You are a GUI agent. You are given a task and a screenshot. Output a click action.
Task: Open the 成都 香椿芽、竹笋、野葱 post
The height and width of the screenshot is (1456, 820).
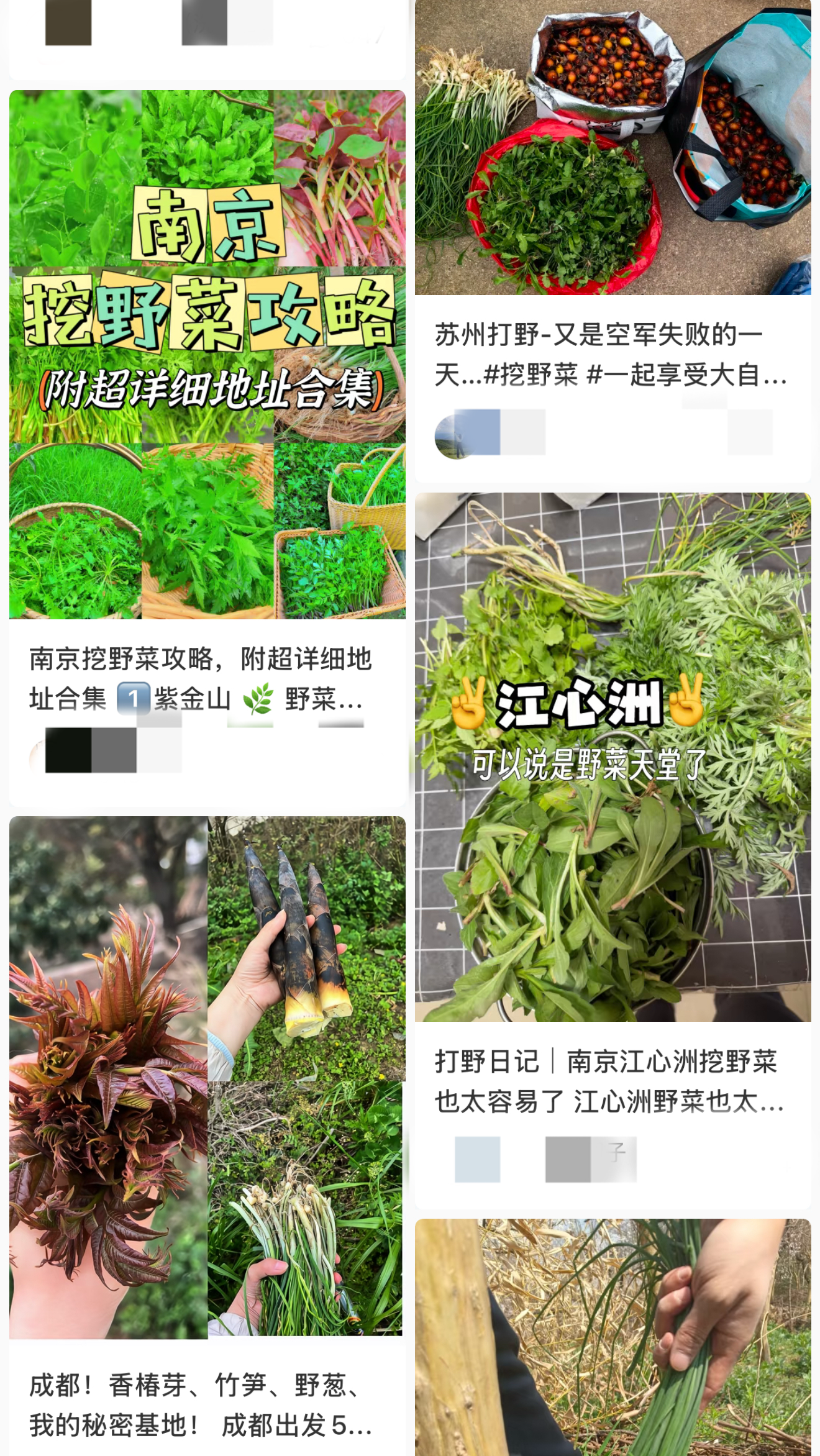(207, 1078)
